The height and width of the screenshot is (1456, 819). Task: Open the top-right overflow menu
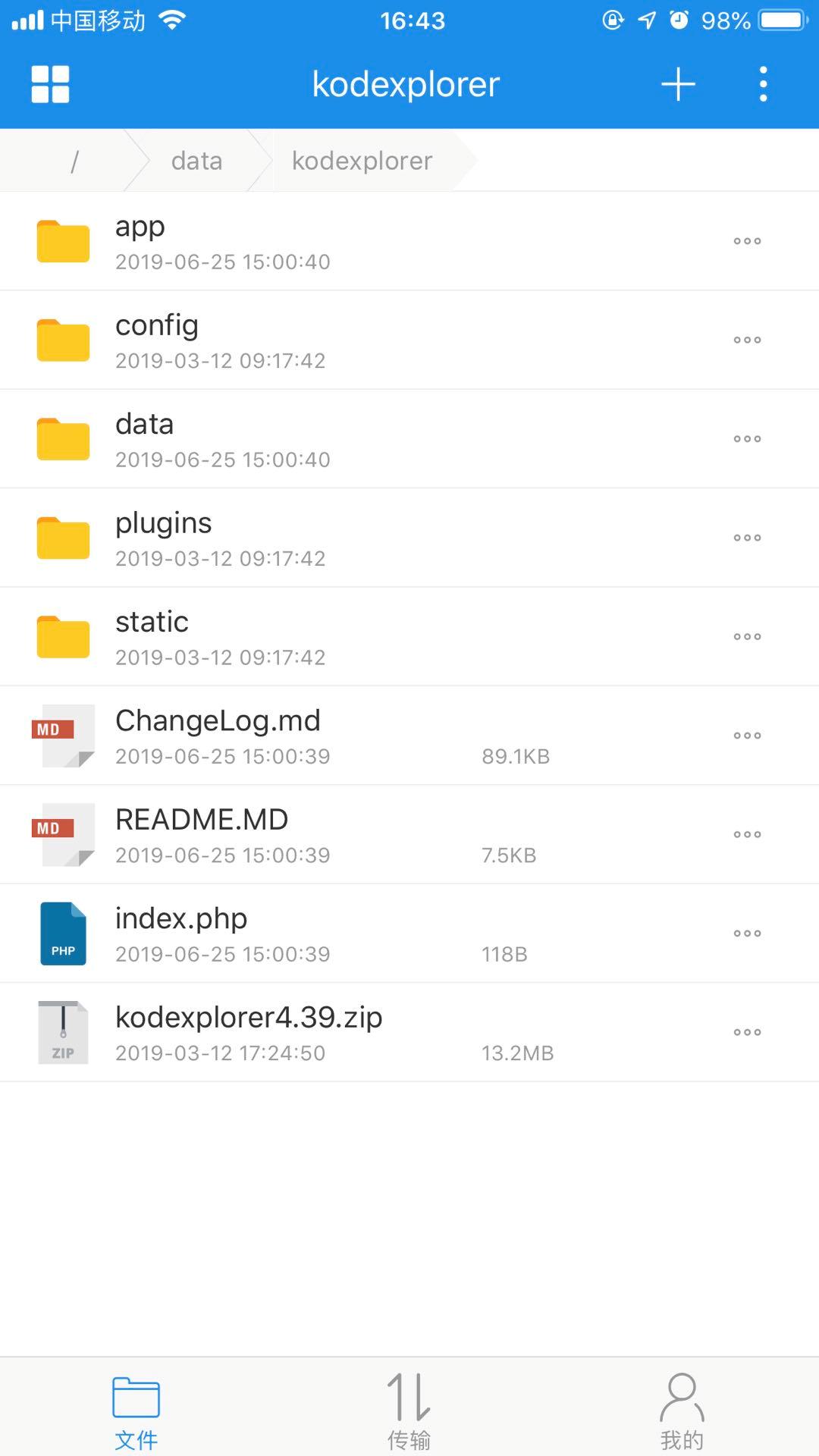(763, 84)
